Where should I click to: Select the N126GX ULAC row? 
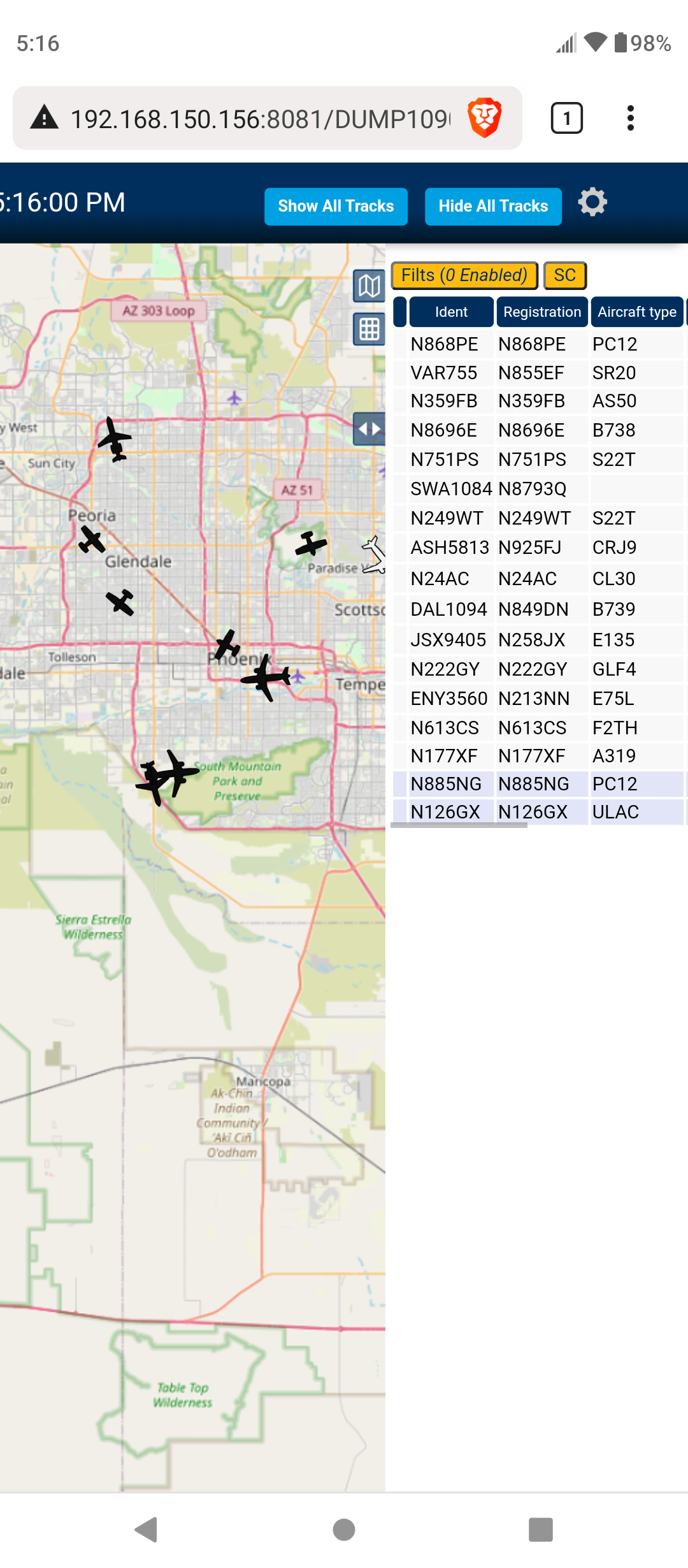(538, 812)
